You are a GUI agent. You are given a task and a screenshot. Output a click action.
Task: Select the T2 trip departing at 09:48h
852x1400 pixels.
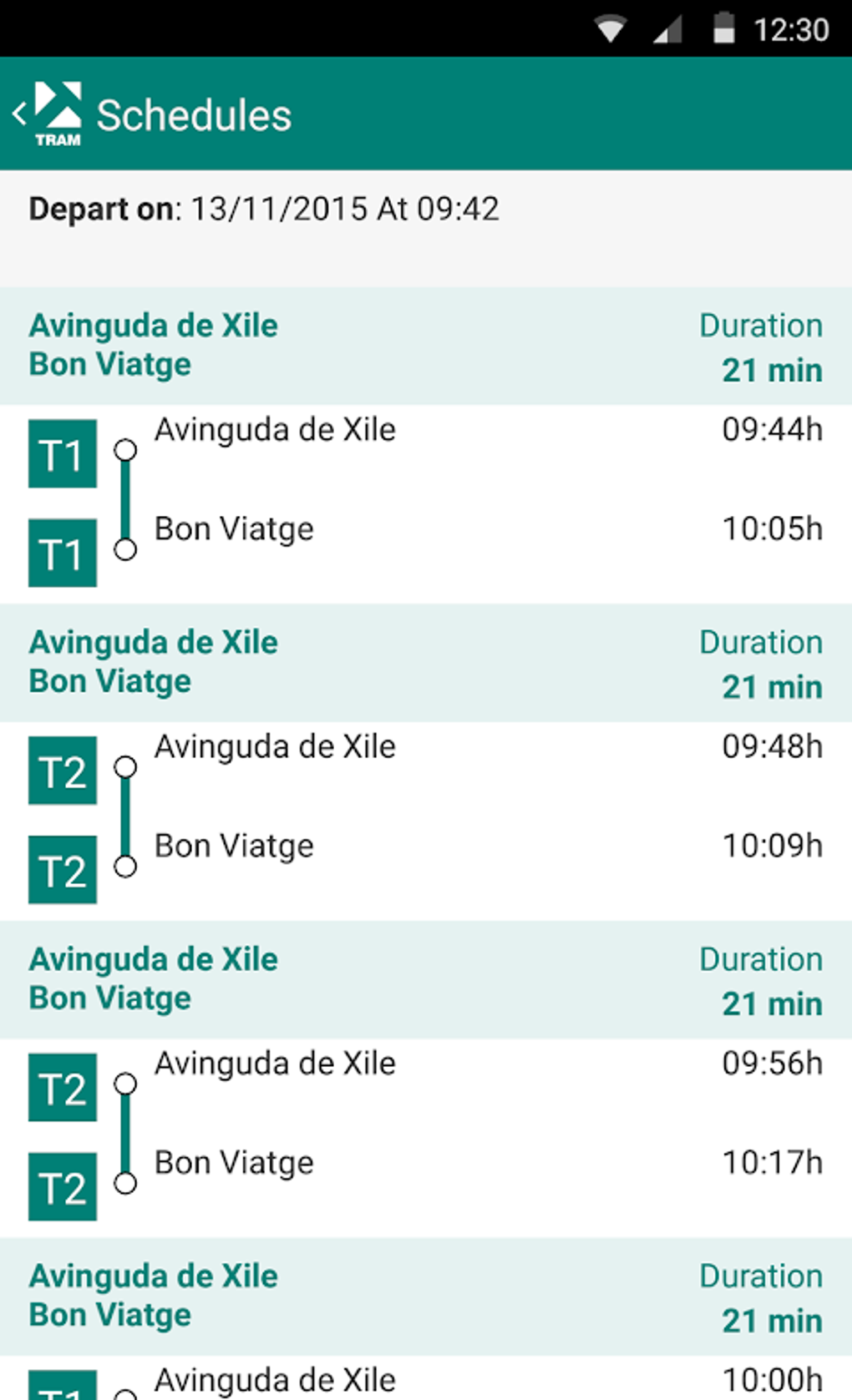click(x=426, y=818)
